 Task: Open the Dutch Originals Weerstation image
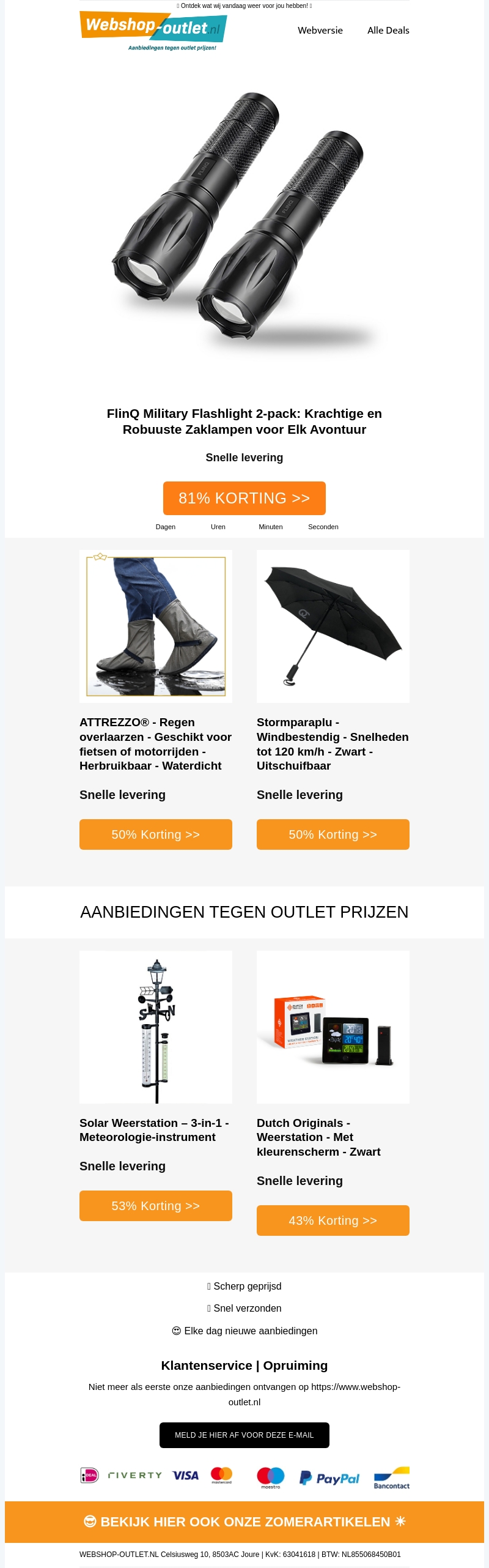tap(333, 1027)
